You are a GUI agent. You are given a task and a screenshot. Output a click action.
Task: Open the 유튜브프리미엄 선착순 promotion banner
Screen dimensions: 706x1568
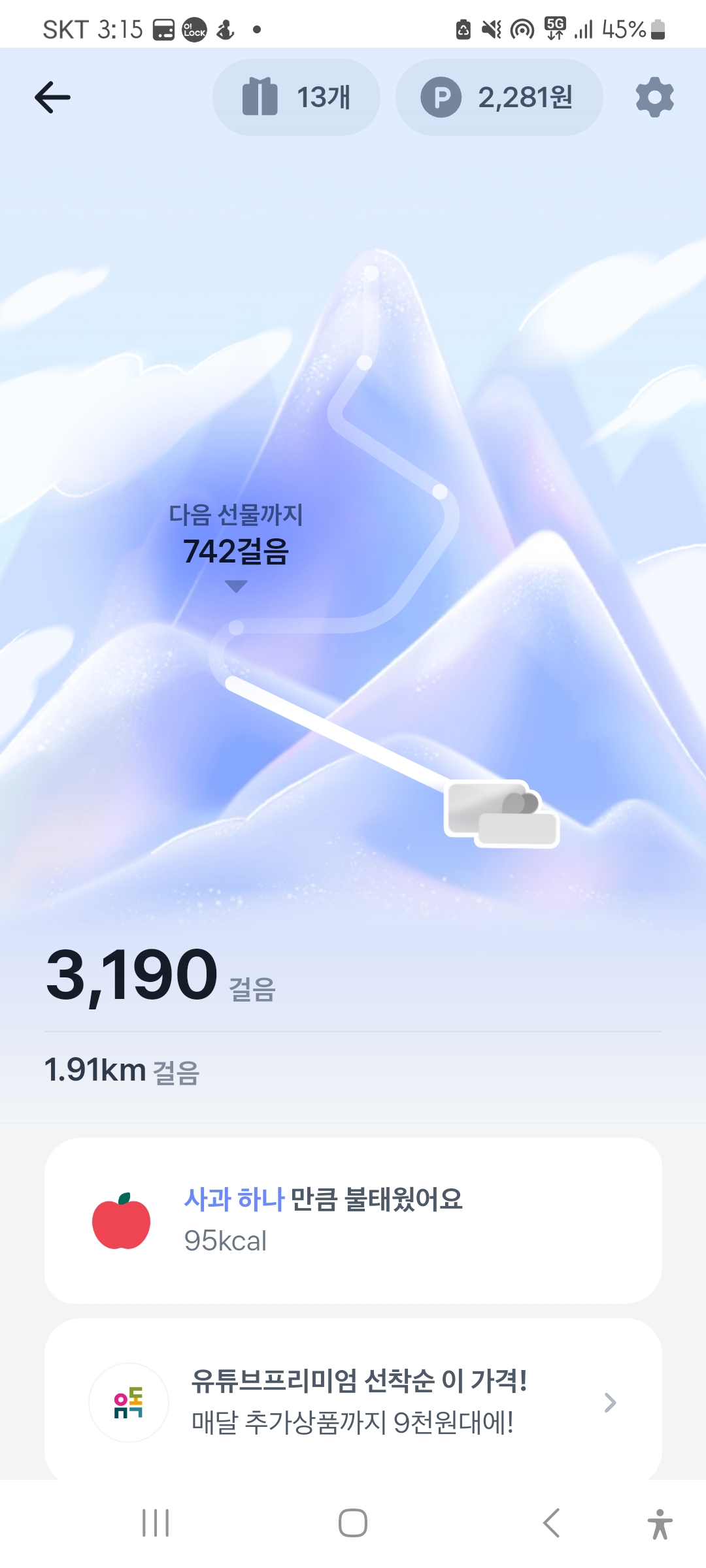[x=353, y=1401]
